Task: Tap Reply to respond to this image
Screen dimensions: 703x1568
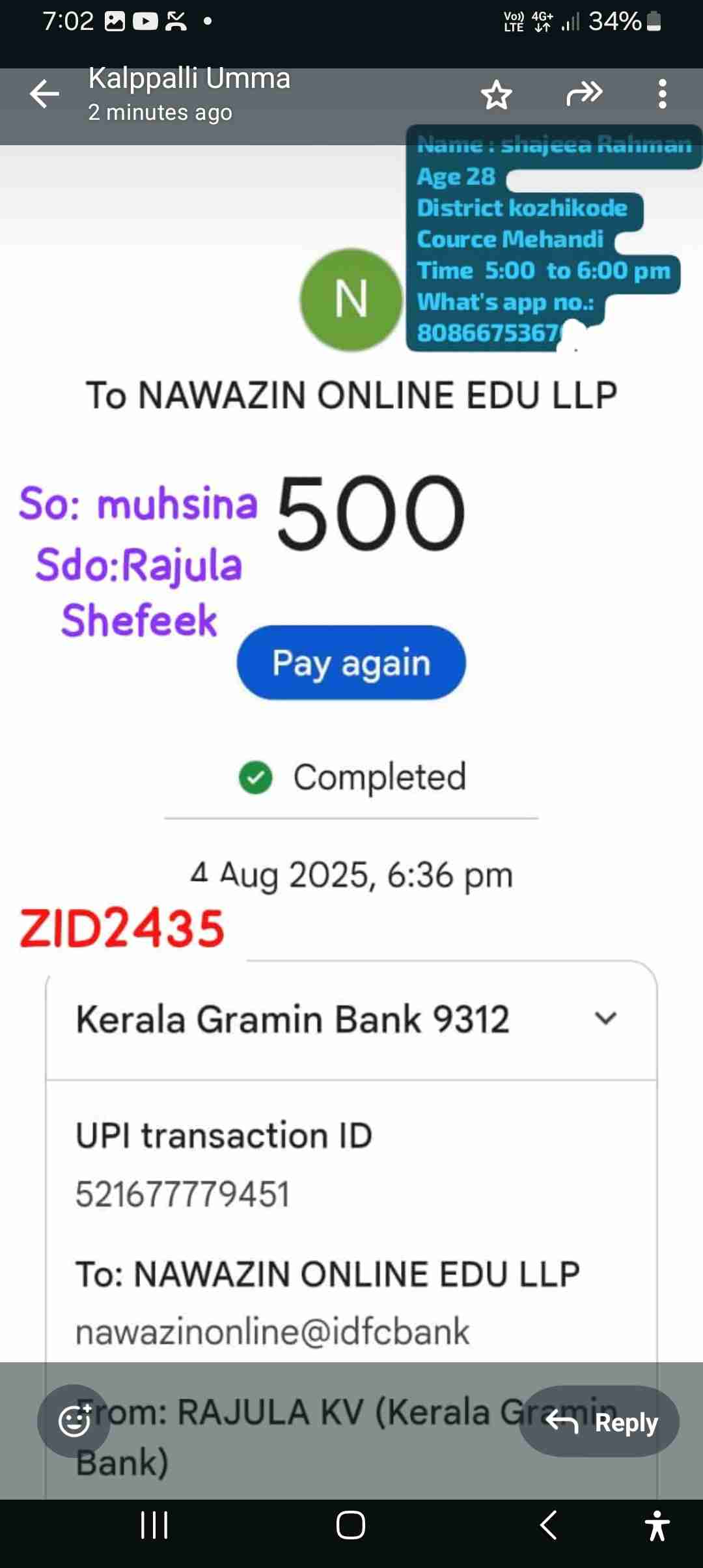Action: (600, 1421)
